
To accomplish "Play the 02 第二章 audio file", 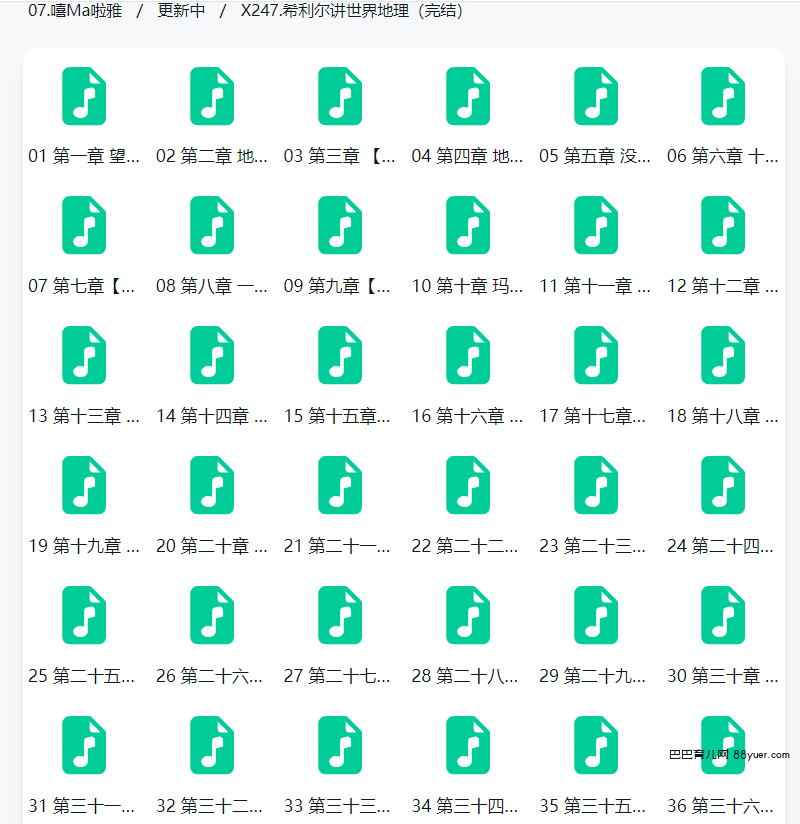I will [x=212, y=97].
